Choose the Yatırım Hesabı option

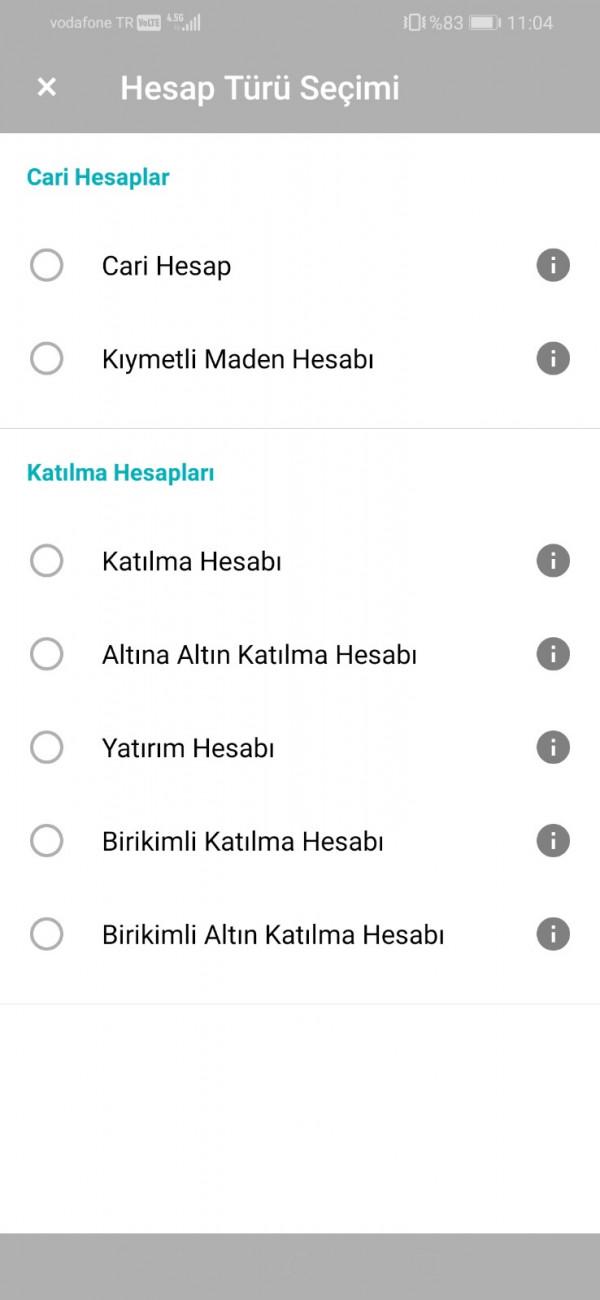pyautogui.click(x=46, y=747)
